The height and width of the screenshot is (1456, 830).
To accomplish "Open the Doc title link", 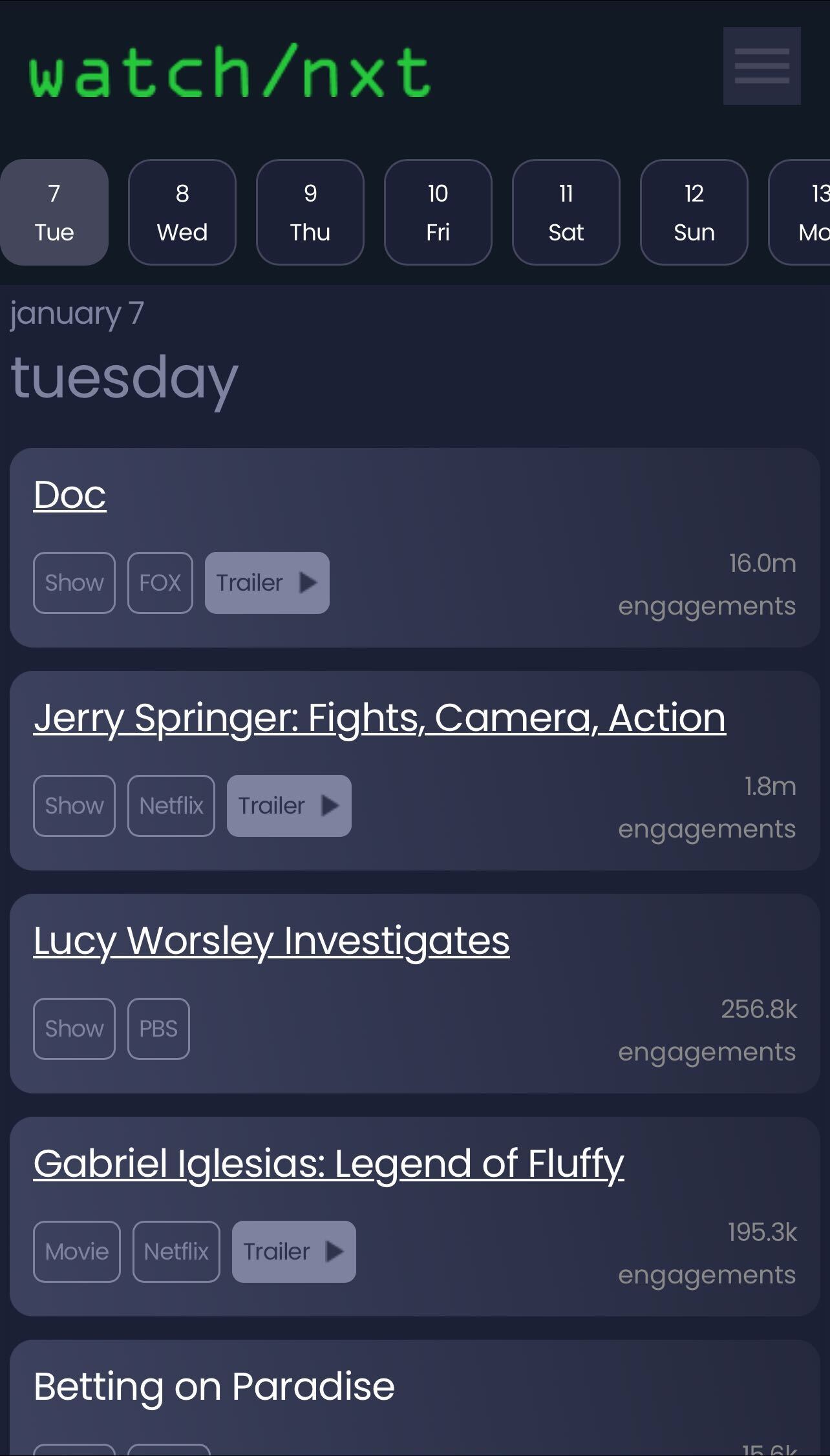I will (x=70, y=495).
